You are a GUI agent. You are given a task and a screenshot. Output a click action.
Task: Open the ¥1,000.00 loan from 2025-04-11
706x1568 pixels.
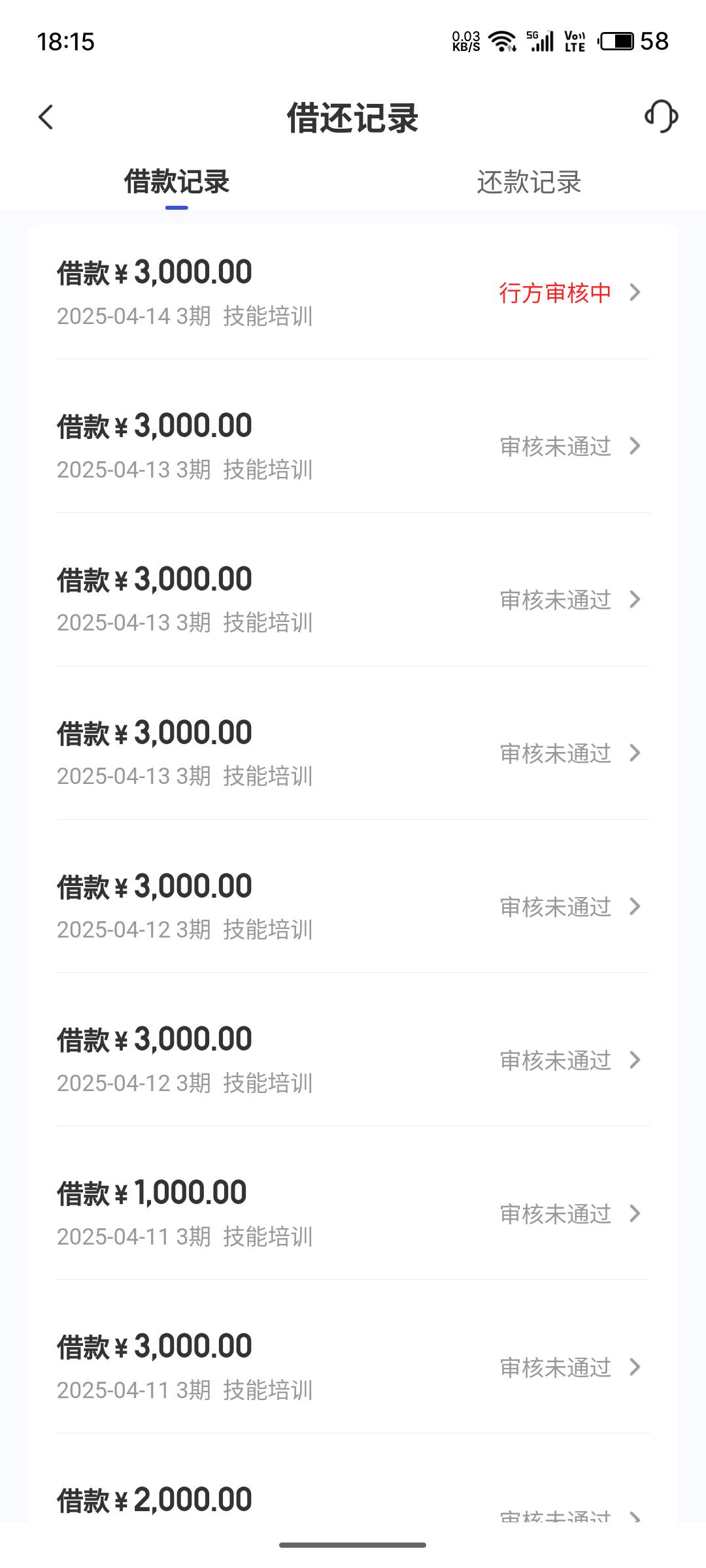tap(353, 1213)
